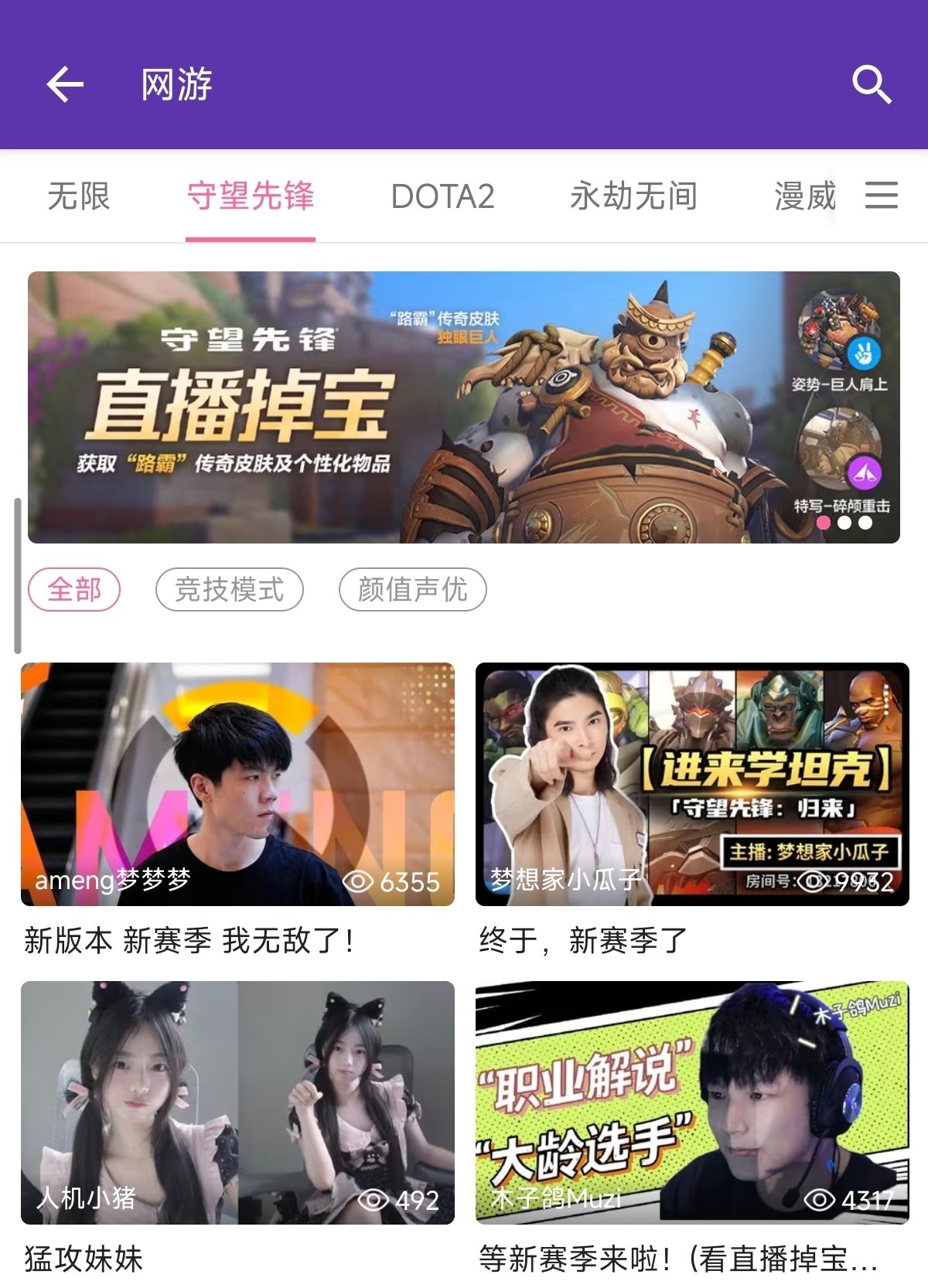The image size is (928, 1288).
Task: Select the 永劫无间 tab
Action: 633,196
